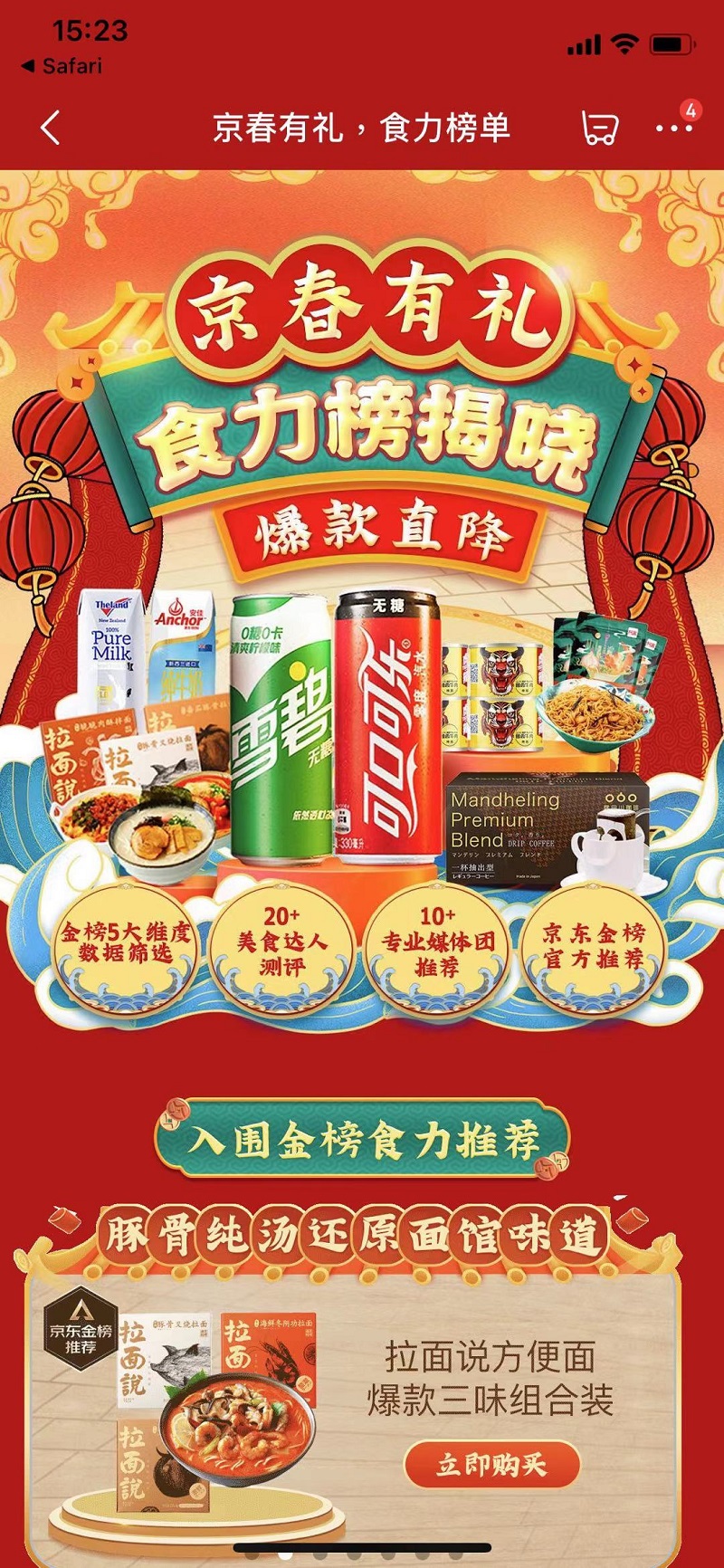Screen dimensions: 724x1568
Task: Open the shopping cart
Action: tap(599, 129)
